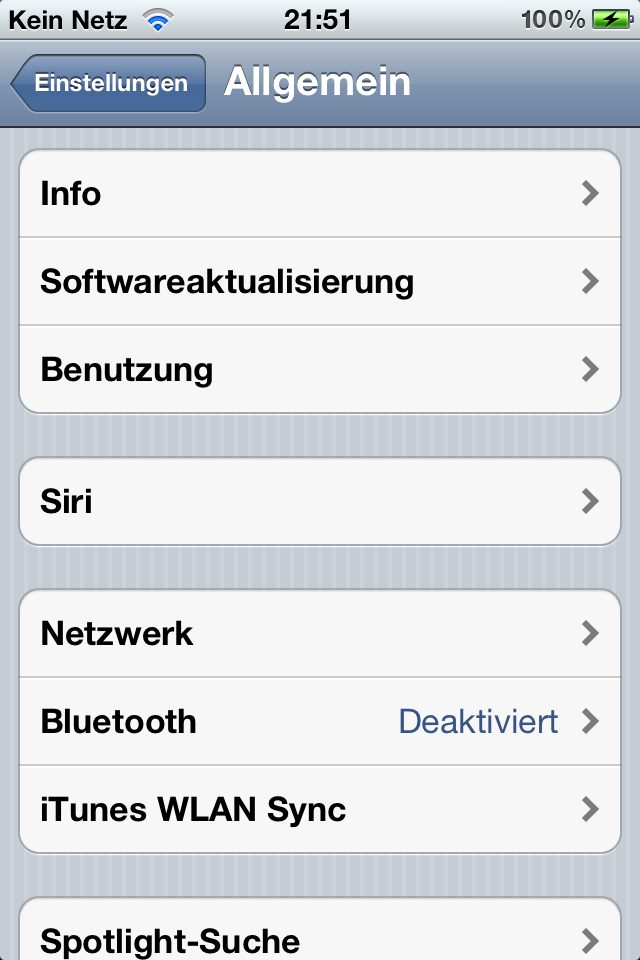Screen dimensions: 640x960
Task: Open the Benutzung row
Action: (320, 370)
